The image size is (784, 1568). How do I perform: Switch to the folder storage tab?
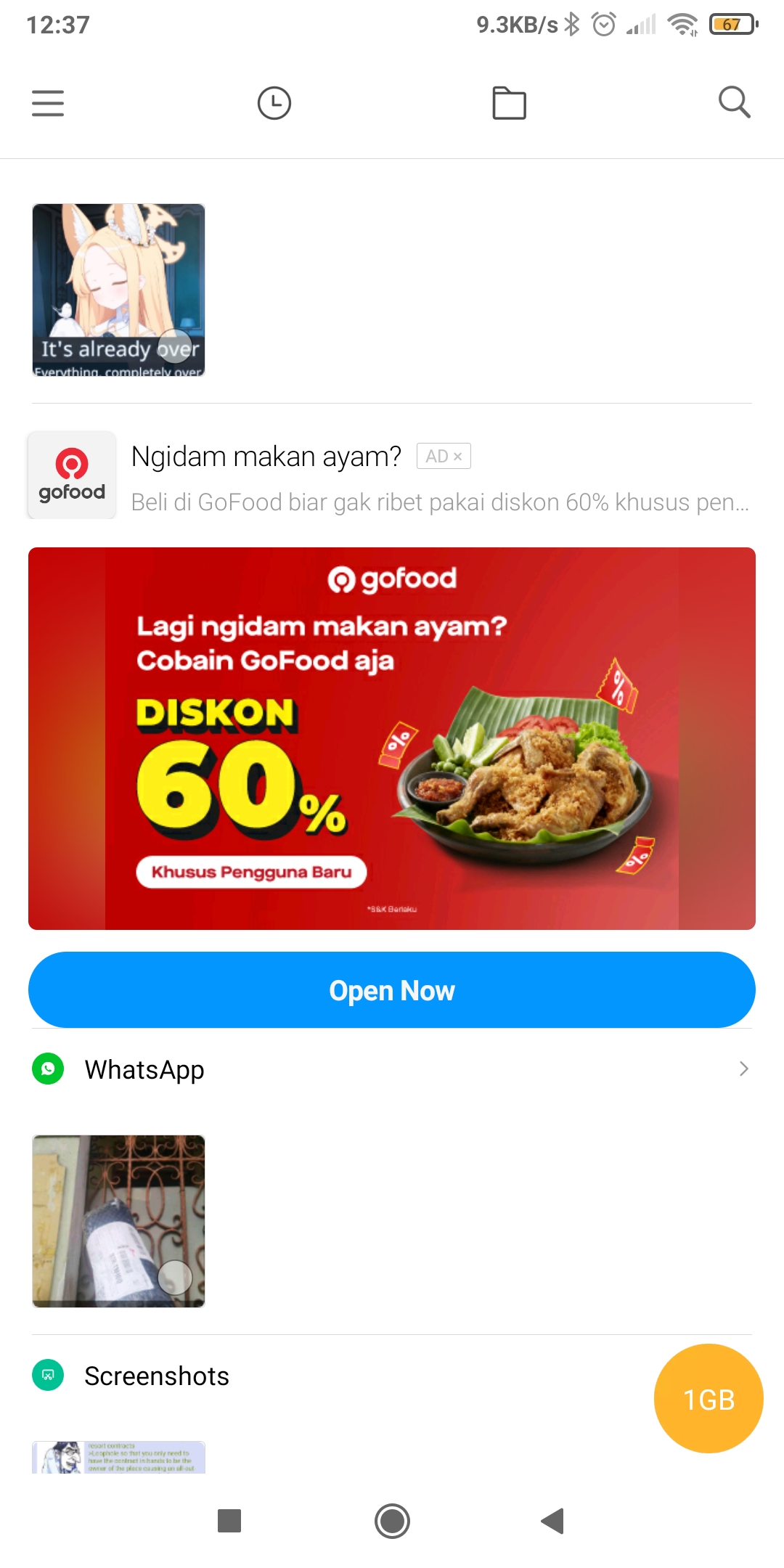(510, 102)
